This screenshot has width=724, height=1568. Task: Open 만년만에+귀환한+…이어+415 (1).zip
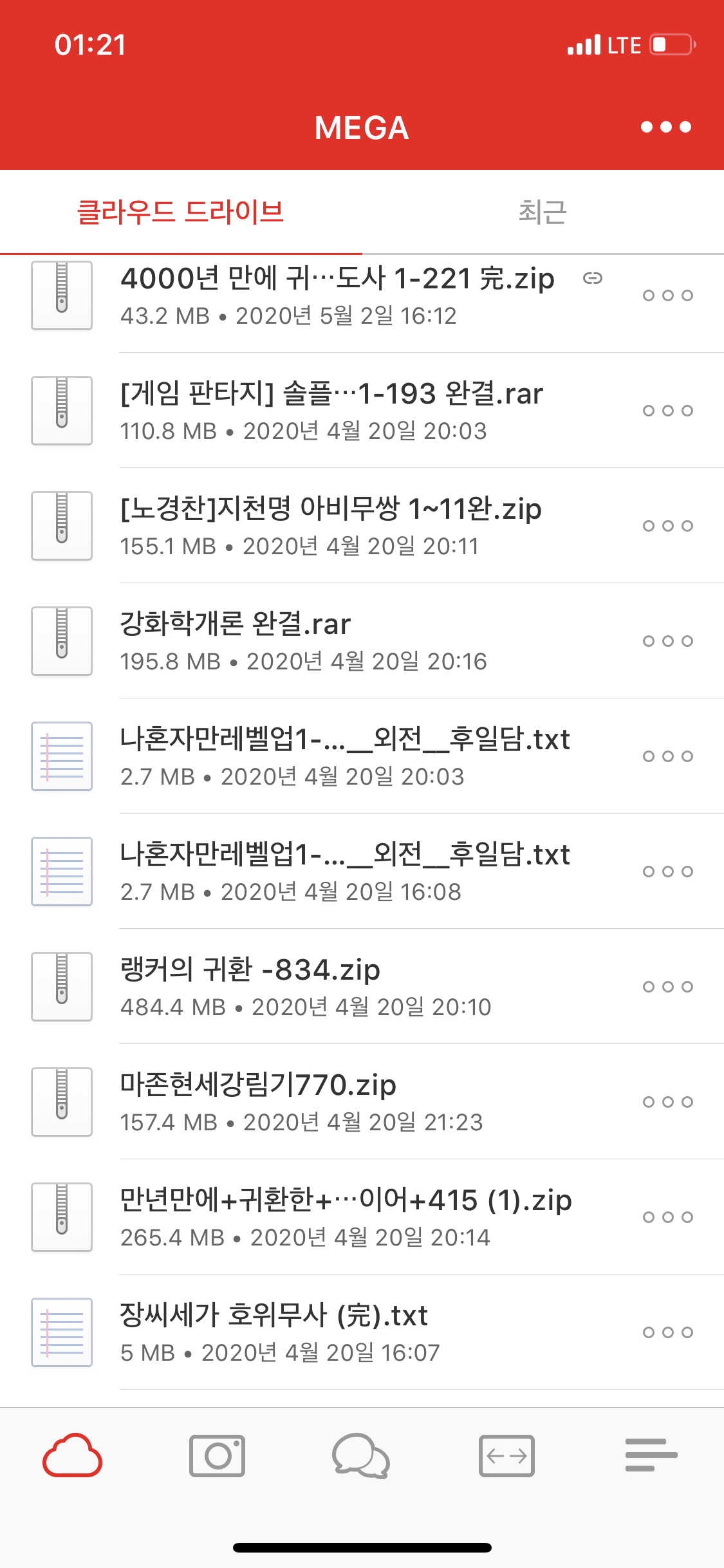point(346,1217)
